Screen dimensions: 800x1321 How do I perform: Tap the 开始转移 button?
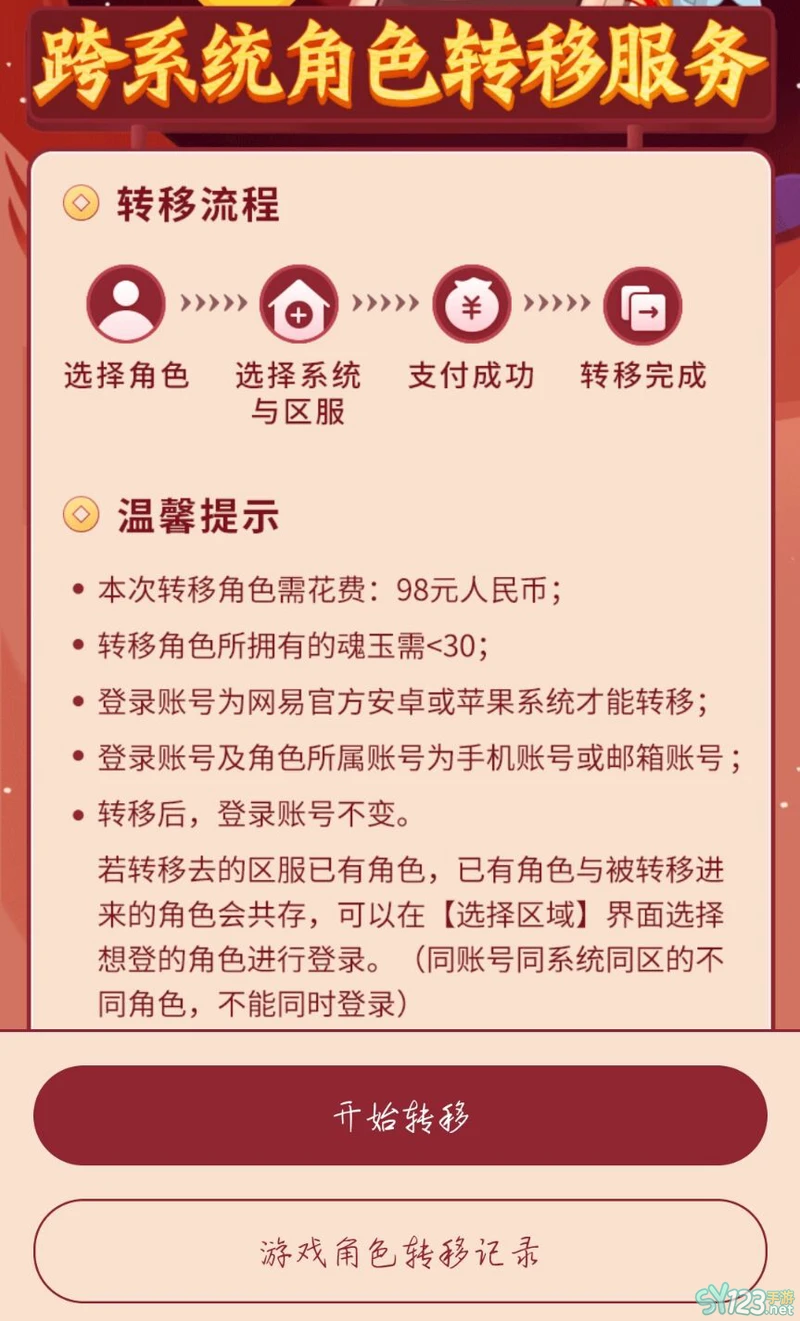[400, 1115]
